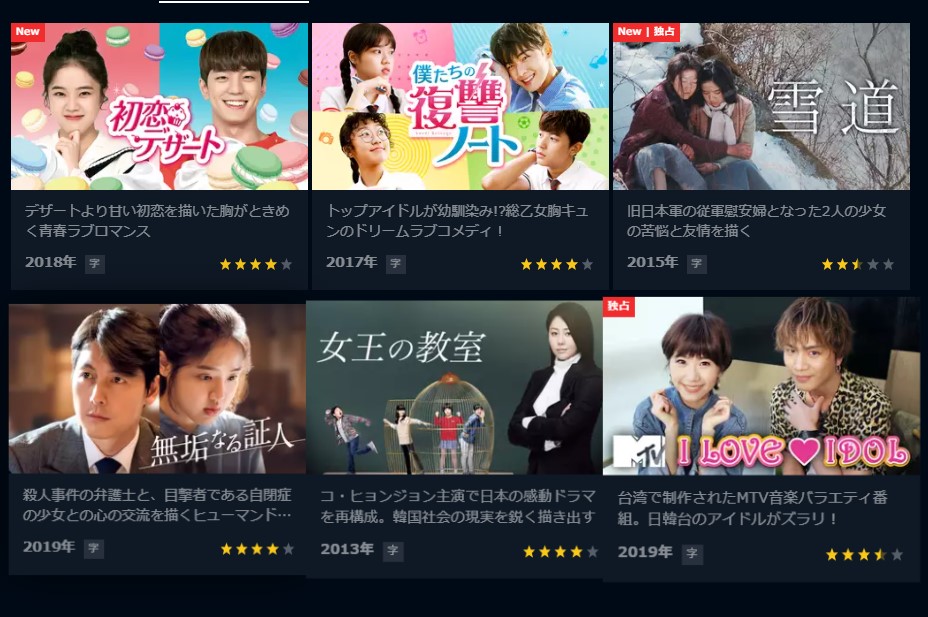Select the 雪道 title card
Screen dimensions: 928x617
coord(761,107)
